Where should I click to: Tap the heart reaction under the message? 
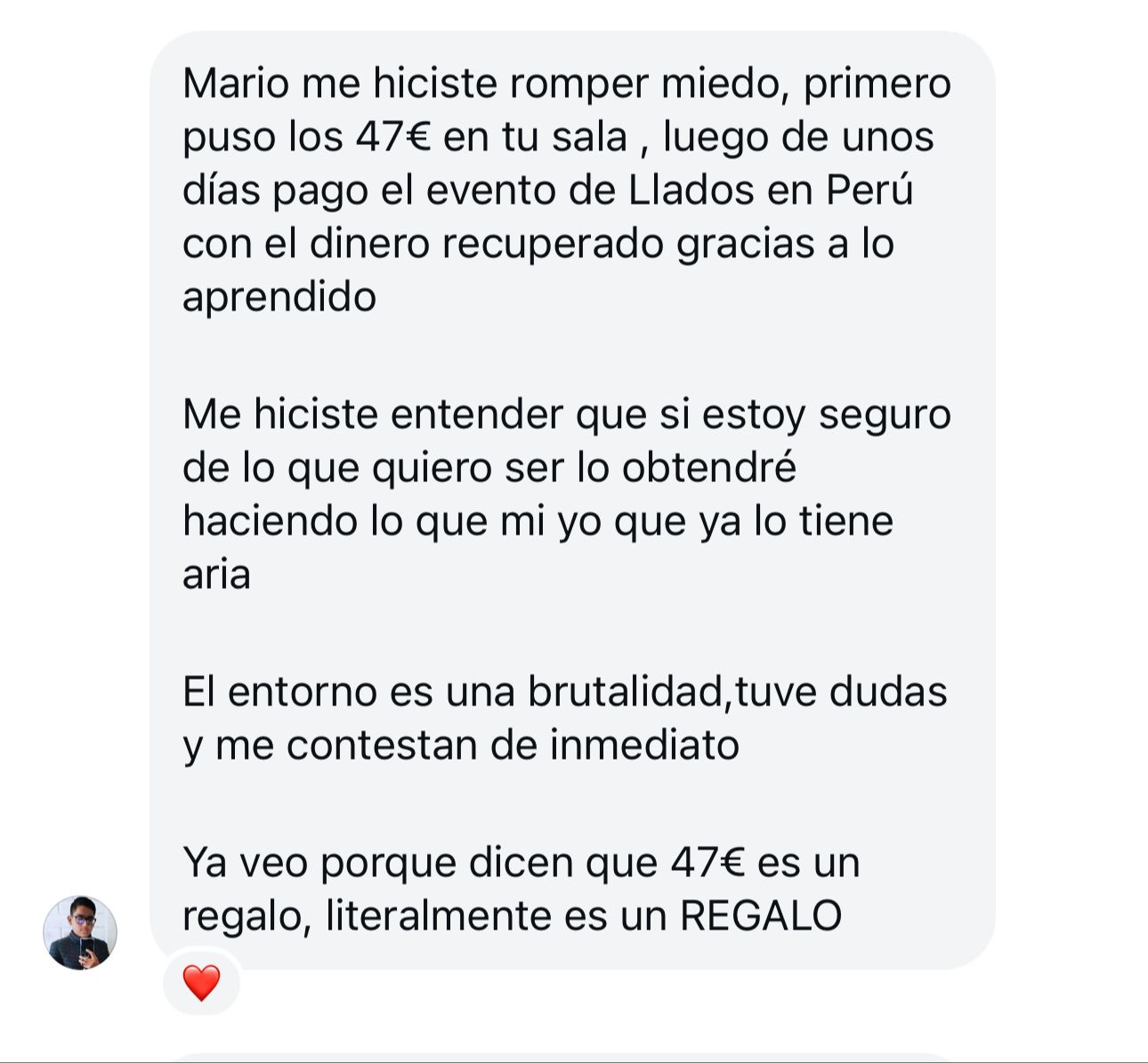pyautogui.click(x=201, y=983)
